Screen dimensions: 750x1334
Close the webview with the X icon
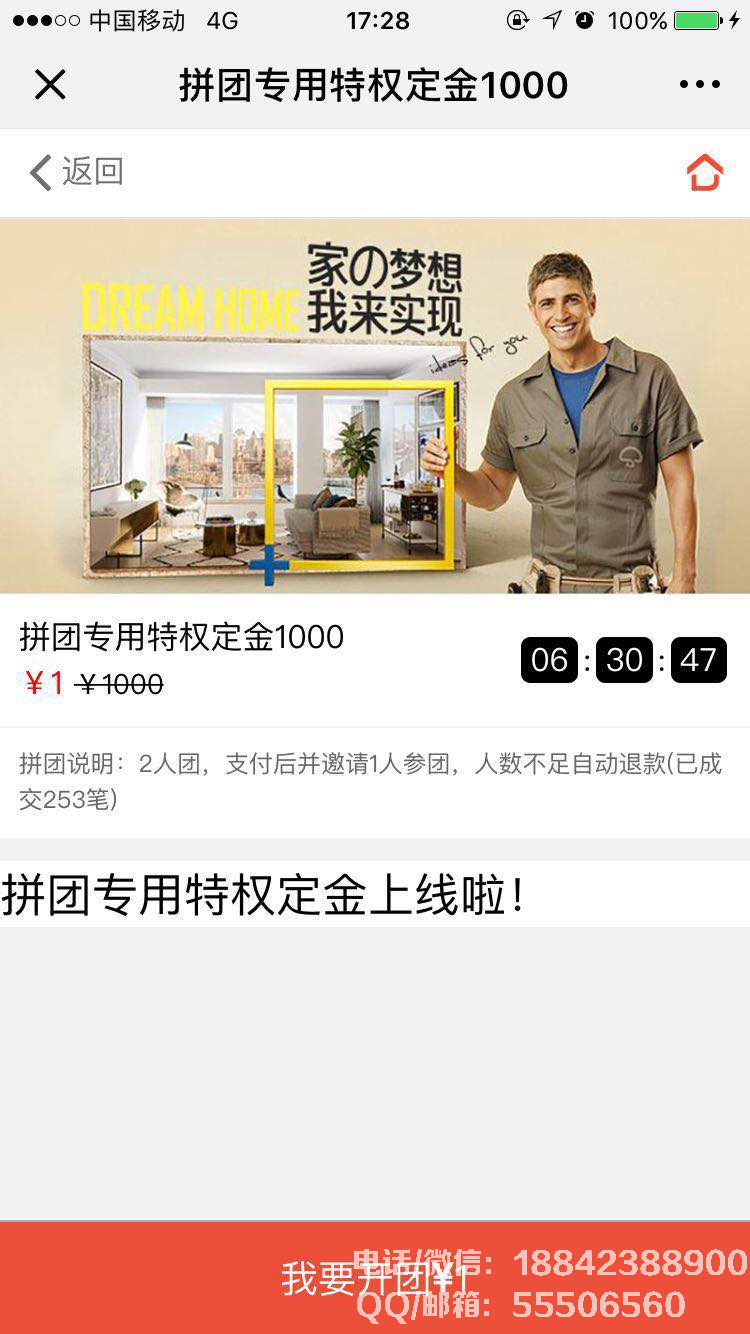[x=49, y=85]
